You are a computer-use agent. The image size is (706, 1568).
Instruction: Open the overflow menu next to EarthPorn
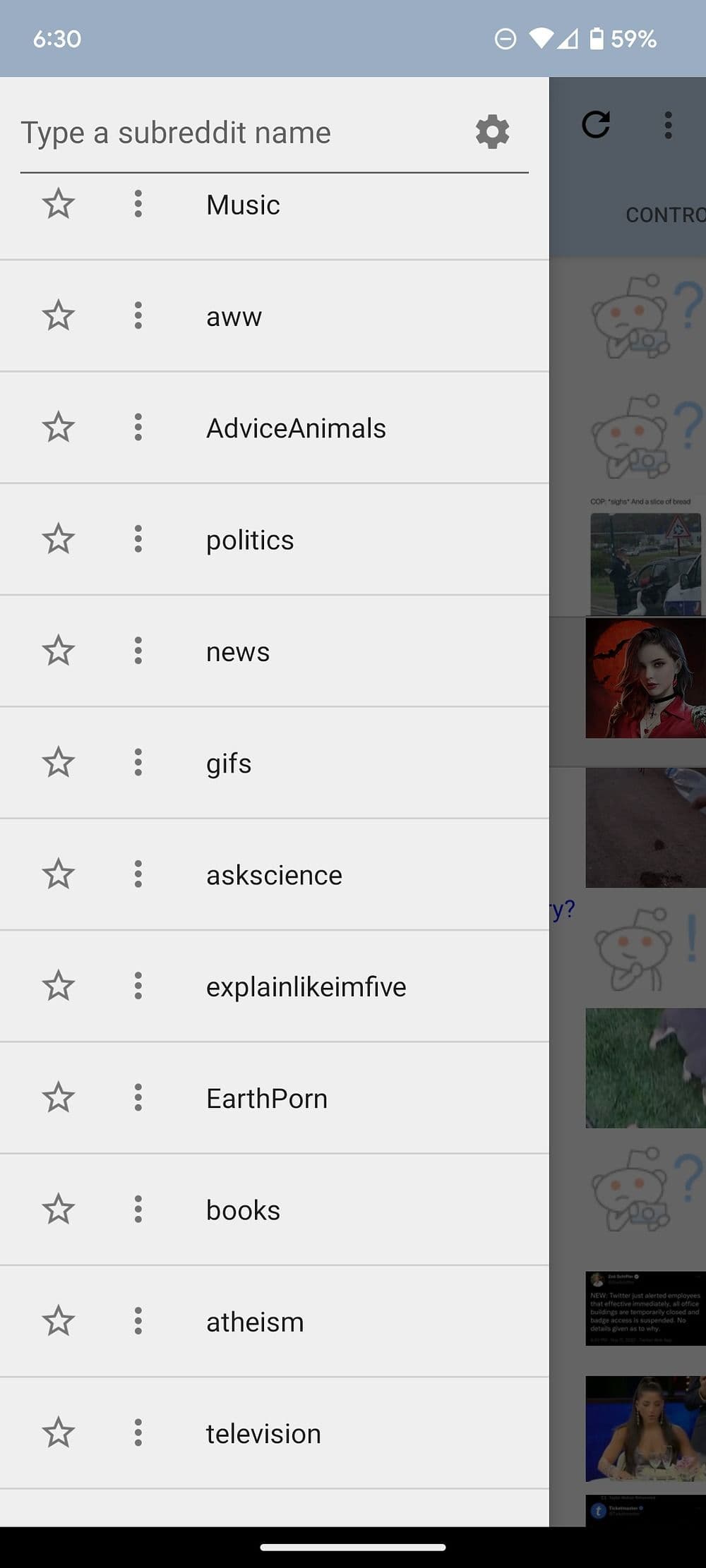[137, 1098]
